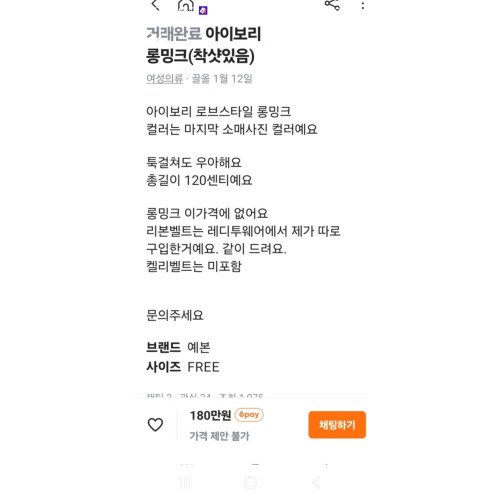The width and height of the screenshot is (500, 500).
Task: Open the 여성의류 category link
Action: pos(165,79)
